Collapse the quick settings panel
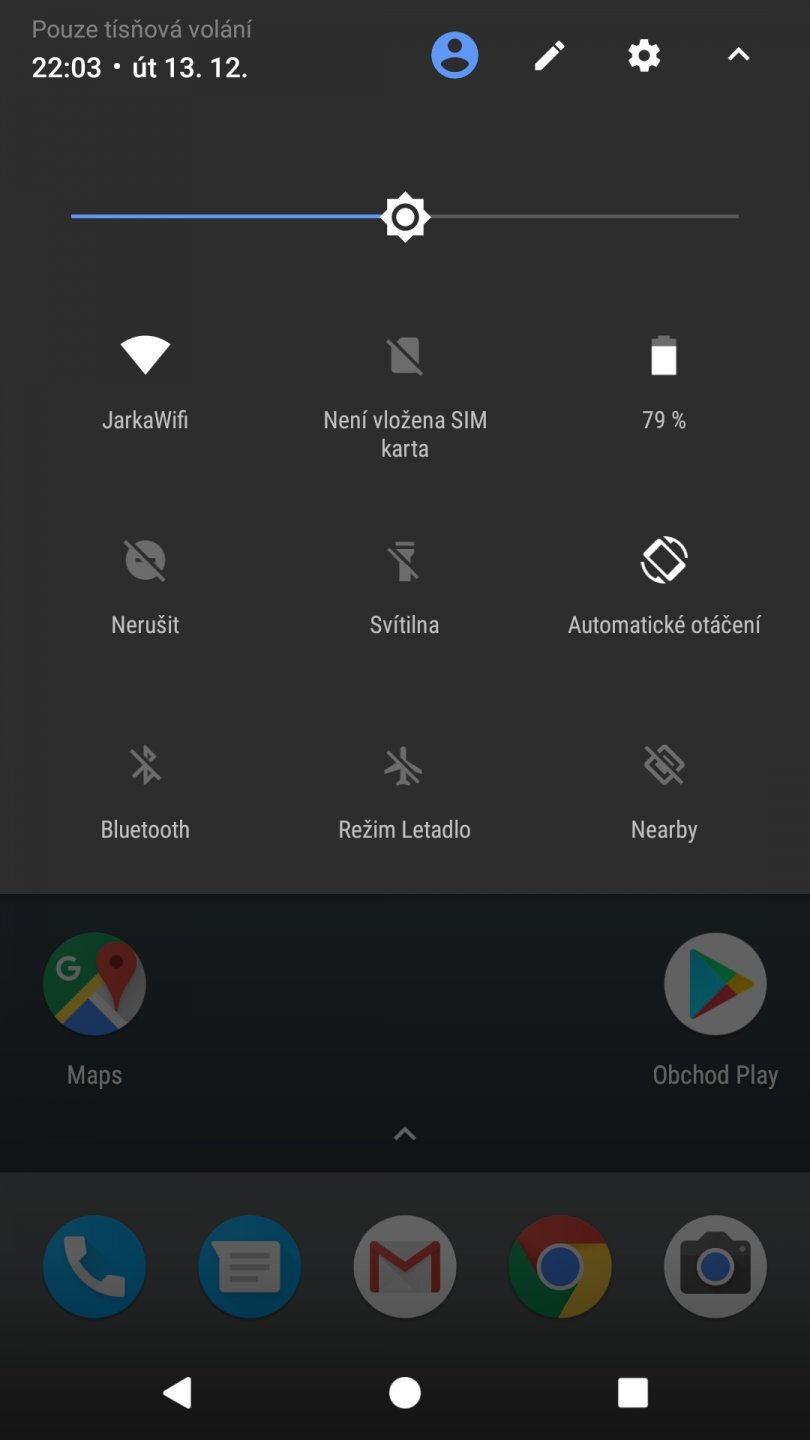810x1440 pixels. (737, 55)
